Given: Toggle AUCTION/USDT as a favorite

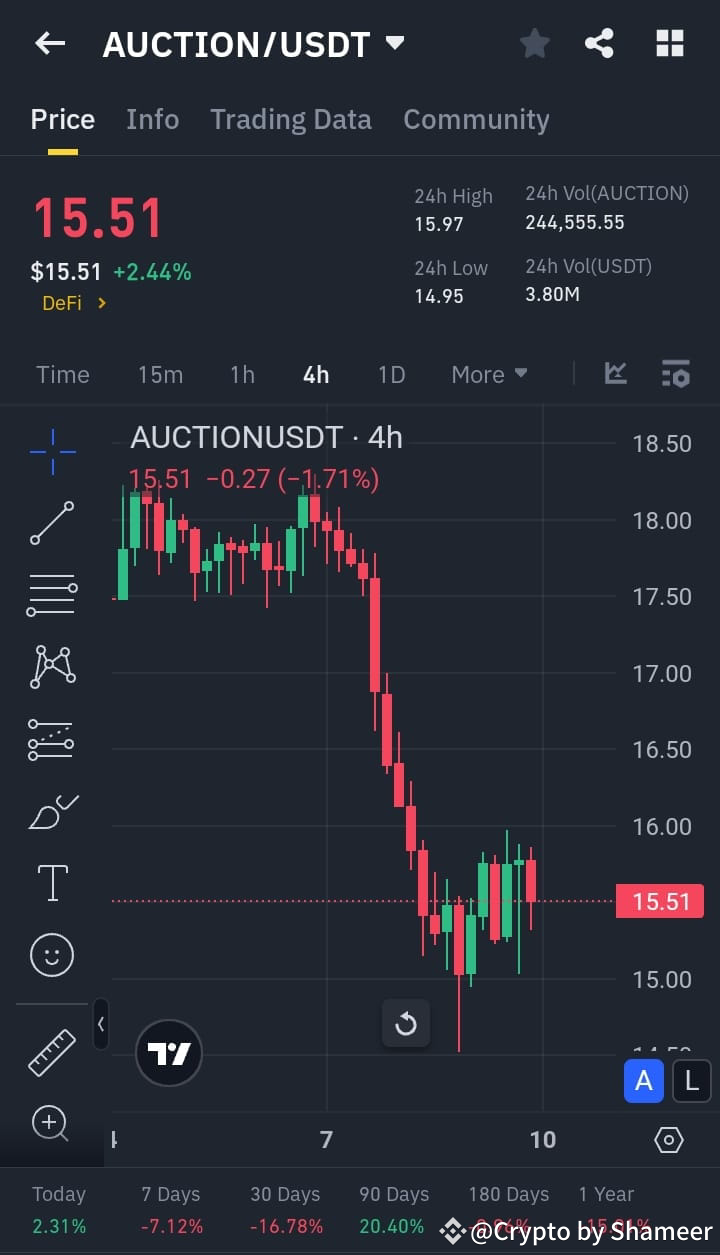Looking at the screenshot, I should (534, 43).
